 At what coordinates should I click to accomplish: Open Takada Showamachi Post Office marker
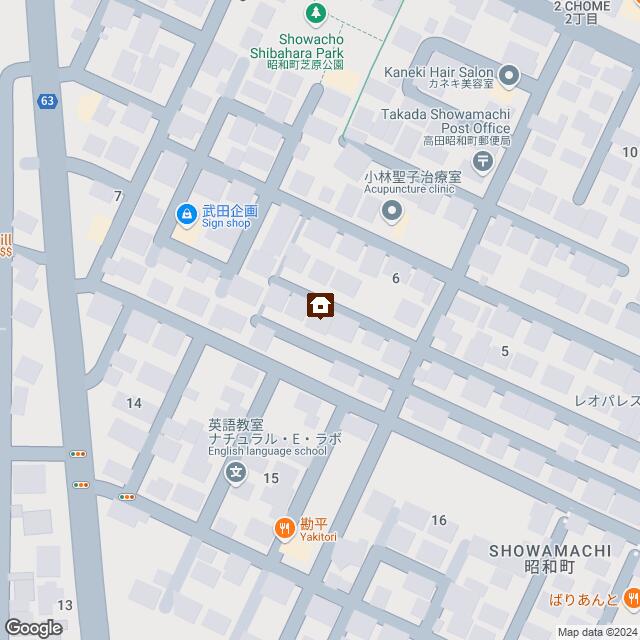[x=484, y=159]
